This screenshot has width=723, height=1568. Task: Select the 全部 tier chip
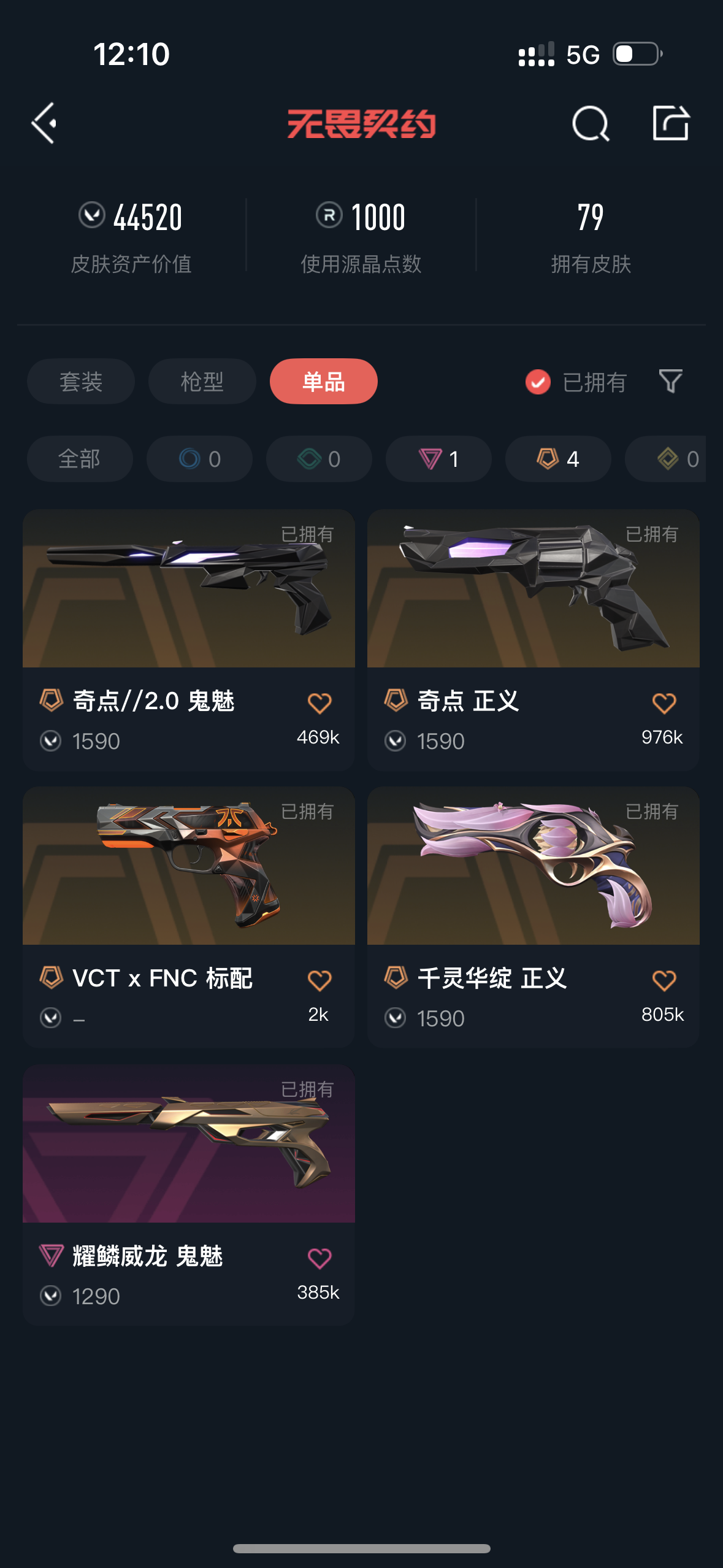pyautogui.click(x=80, y=459)
